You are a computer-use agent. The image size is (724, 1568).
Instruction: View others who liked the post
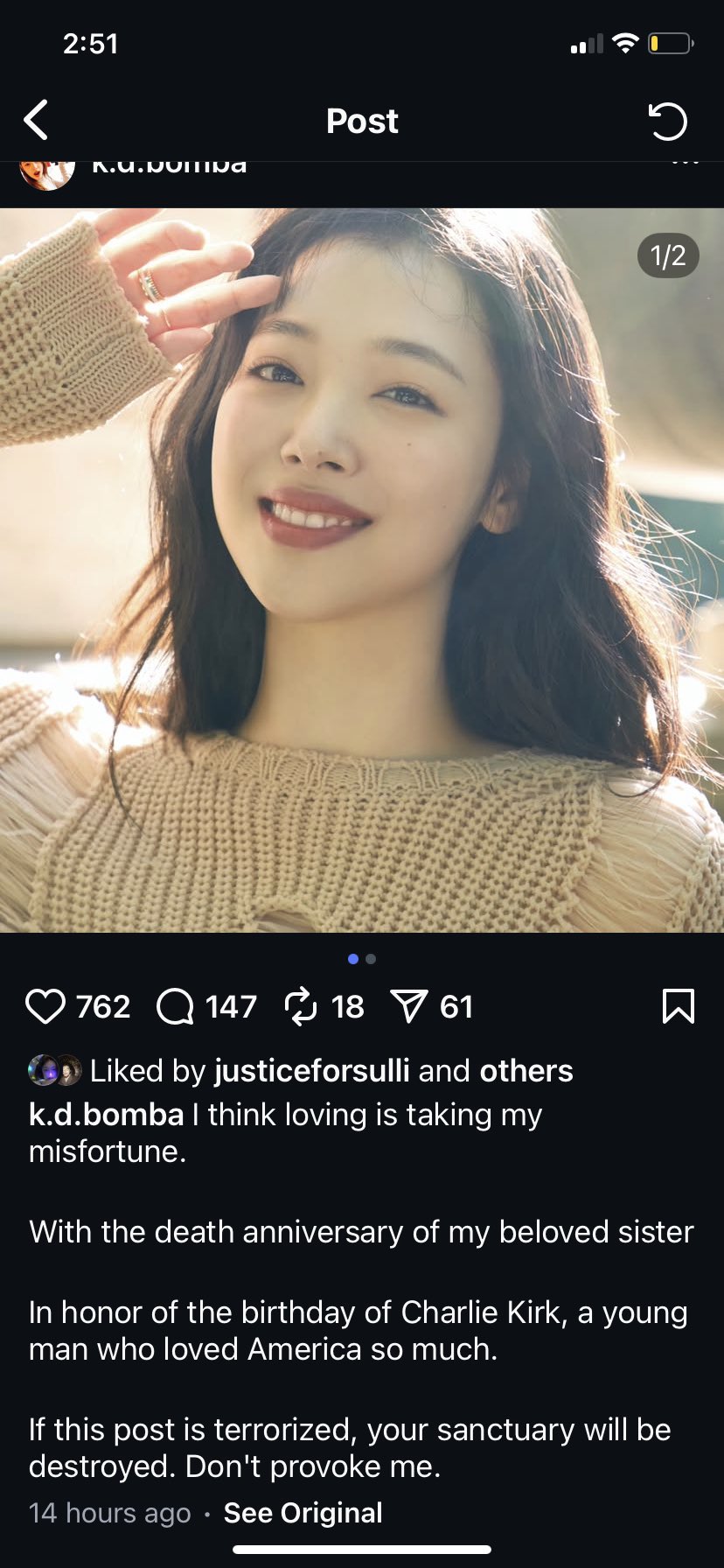(526, 1070)
